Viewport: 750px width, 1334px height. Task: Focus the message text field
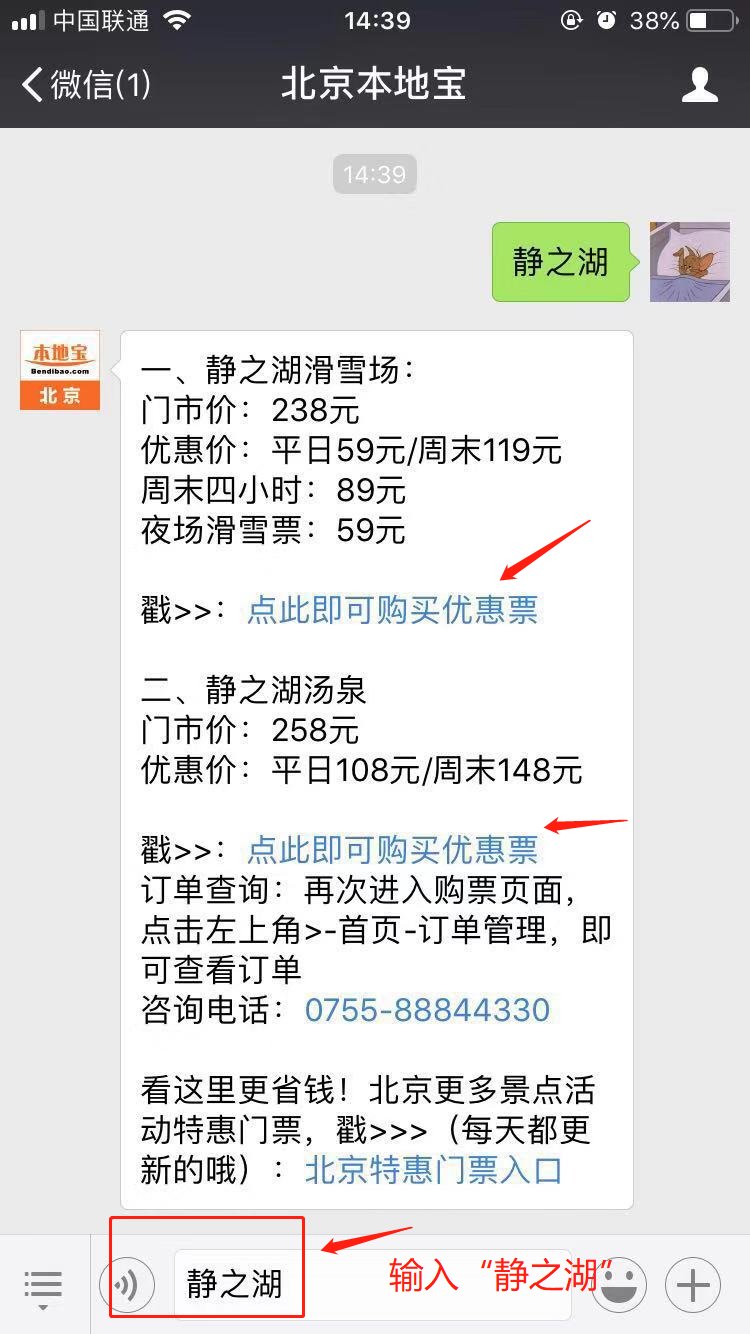click(x=370, y=1285)
